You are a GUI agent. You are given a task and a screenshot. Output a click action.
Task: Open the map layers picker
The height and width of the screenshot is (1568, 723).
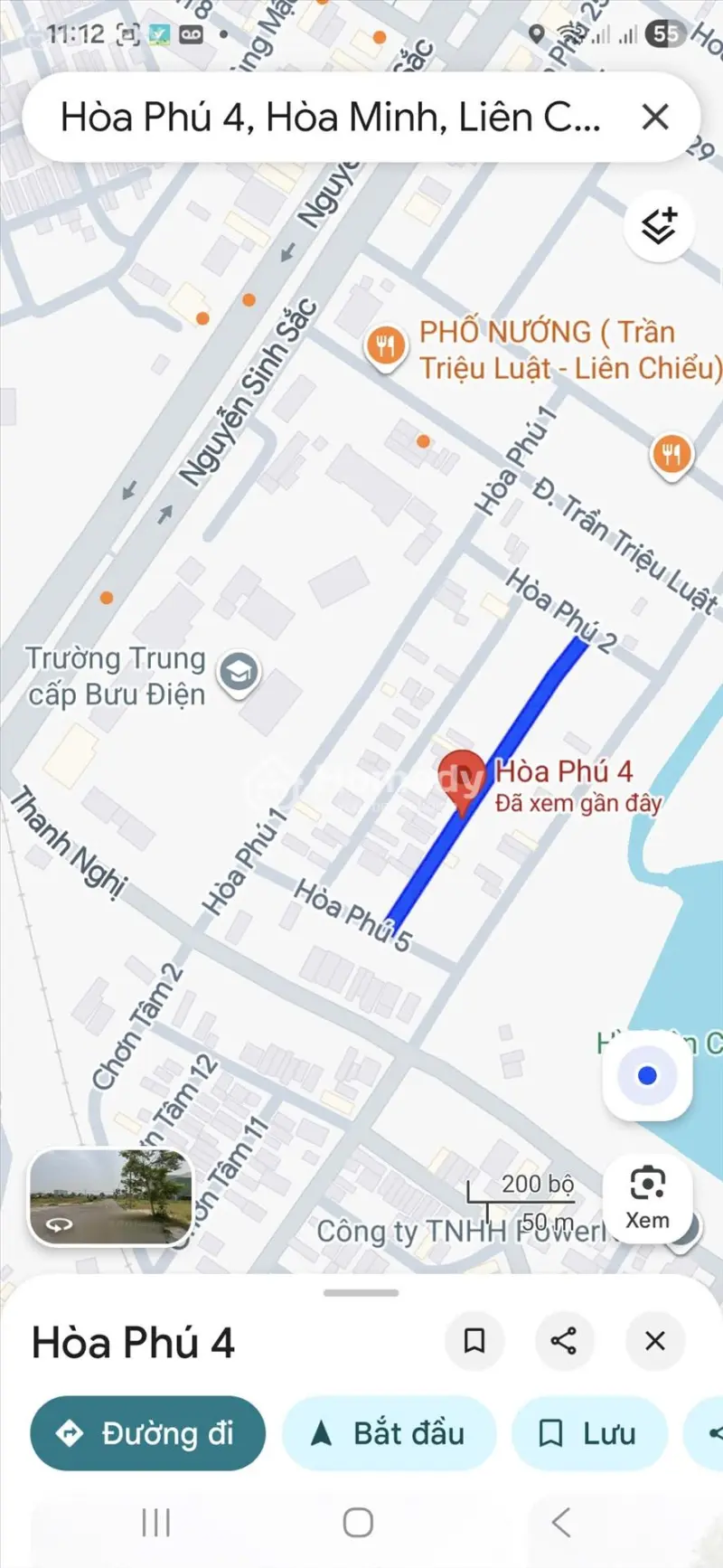coord(657,227)
